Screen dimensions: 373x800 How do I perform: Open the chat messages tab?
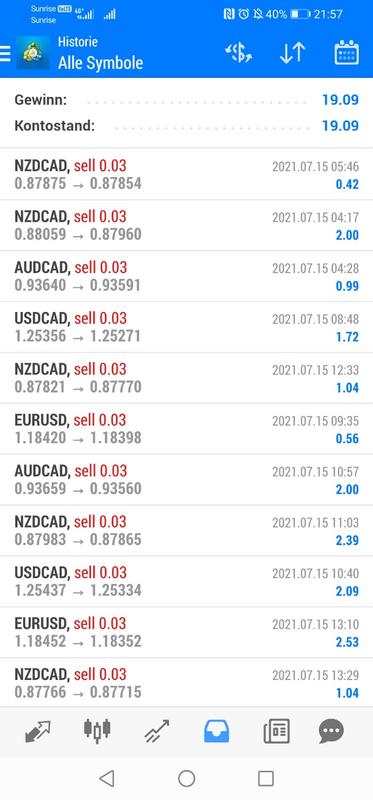331,732
